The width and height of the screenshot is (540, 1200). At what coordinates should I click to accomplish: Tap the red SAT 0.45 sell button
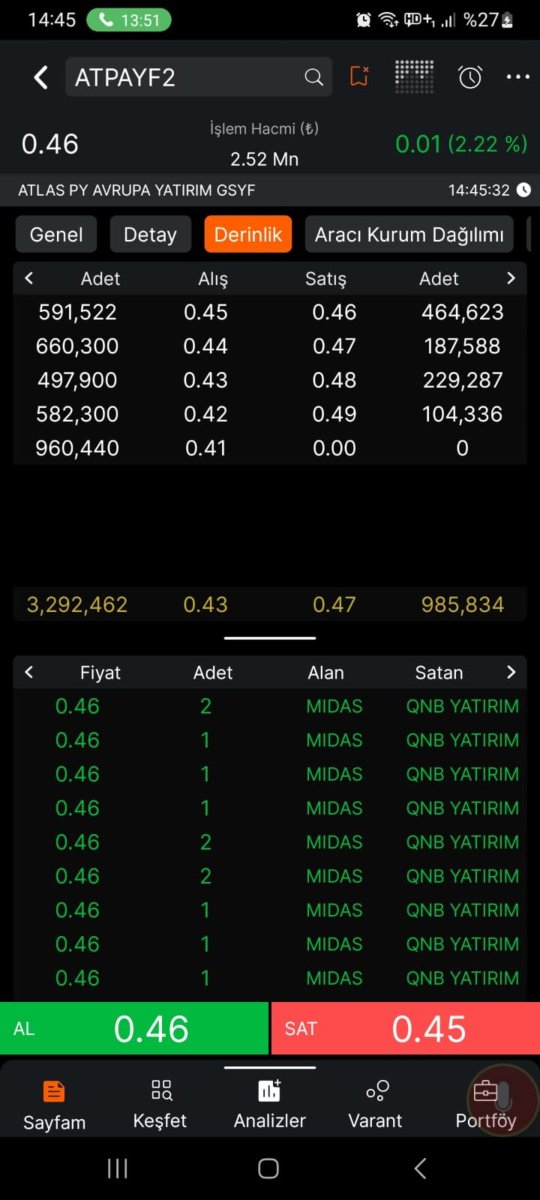click(x=406, y=1028)
